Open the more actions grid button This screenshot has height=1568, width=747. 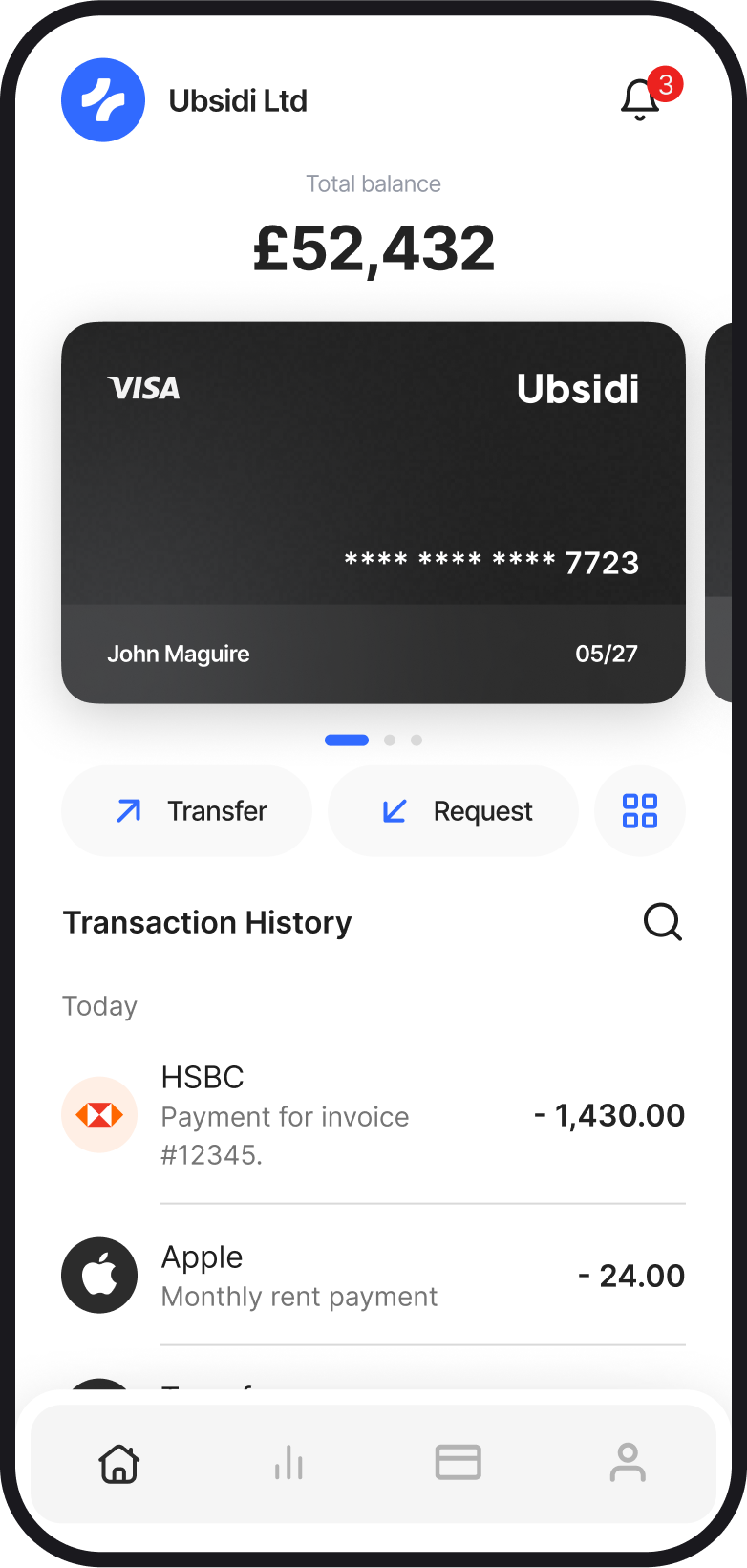[x=640, y=811]
